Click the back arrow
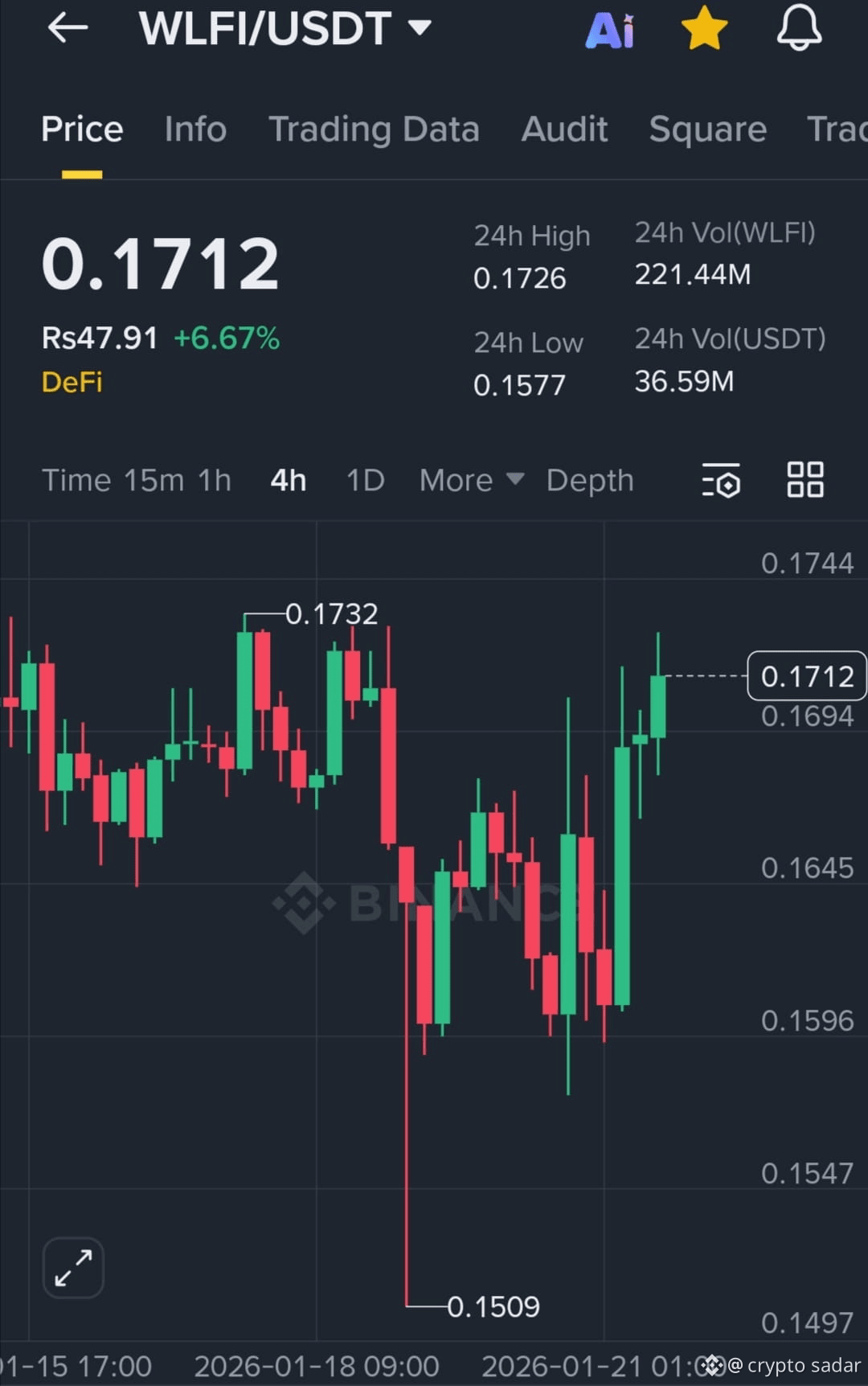 point(68,29)
